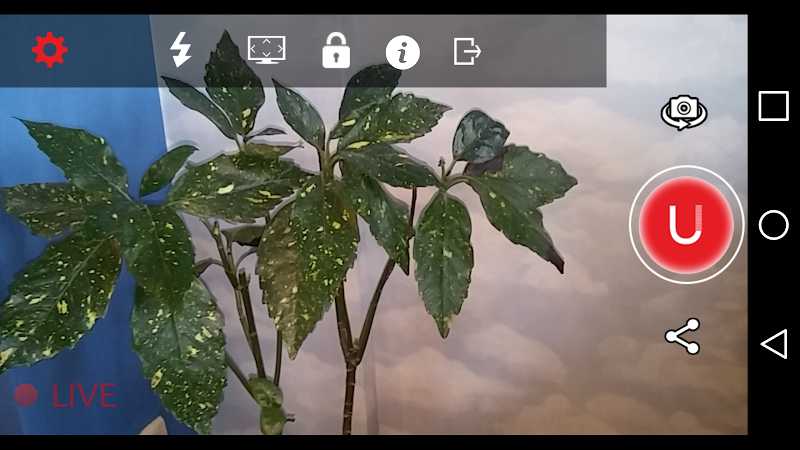Tap the exit icon
Image resolution: width=800 pixels, height=450 pixels.
pos(467,50)
